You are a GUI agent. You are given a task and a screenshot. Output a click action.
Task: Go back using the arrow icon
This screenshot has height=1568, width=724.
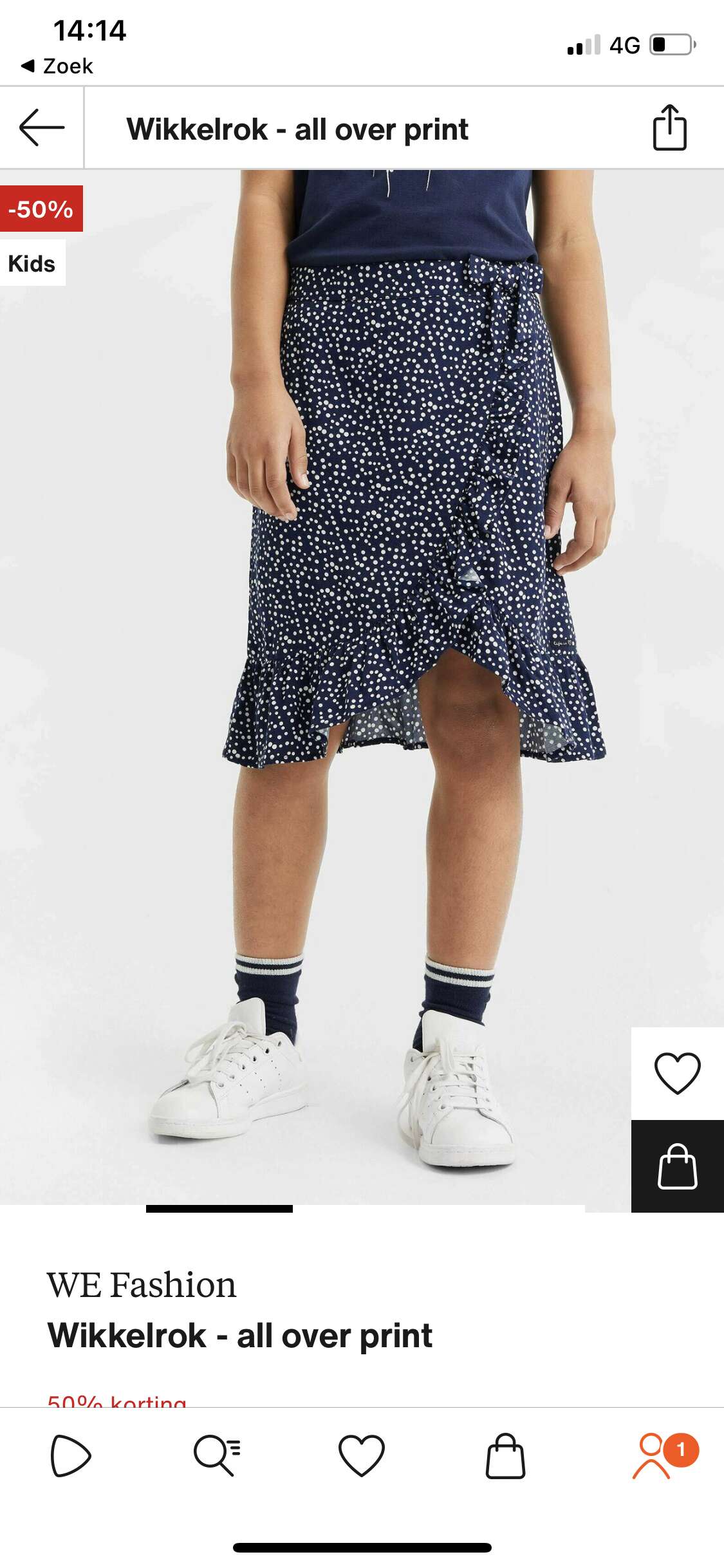(42, 127)
